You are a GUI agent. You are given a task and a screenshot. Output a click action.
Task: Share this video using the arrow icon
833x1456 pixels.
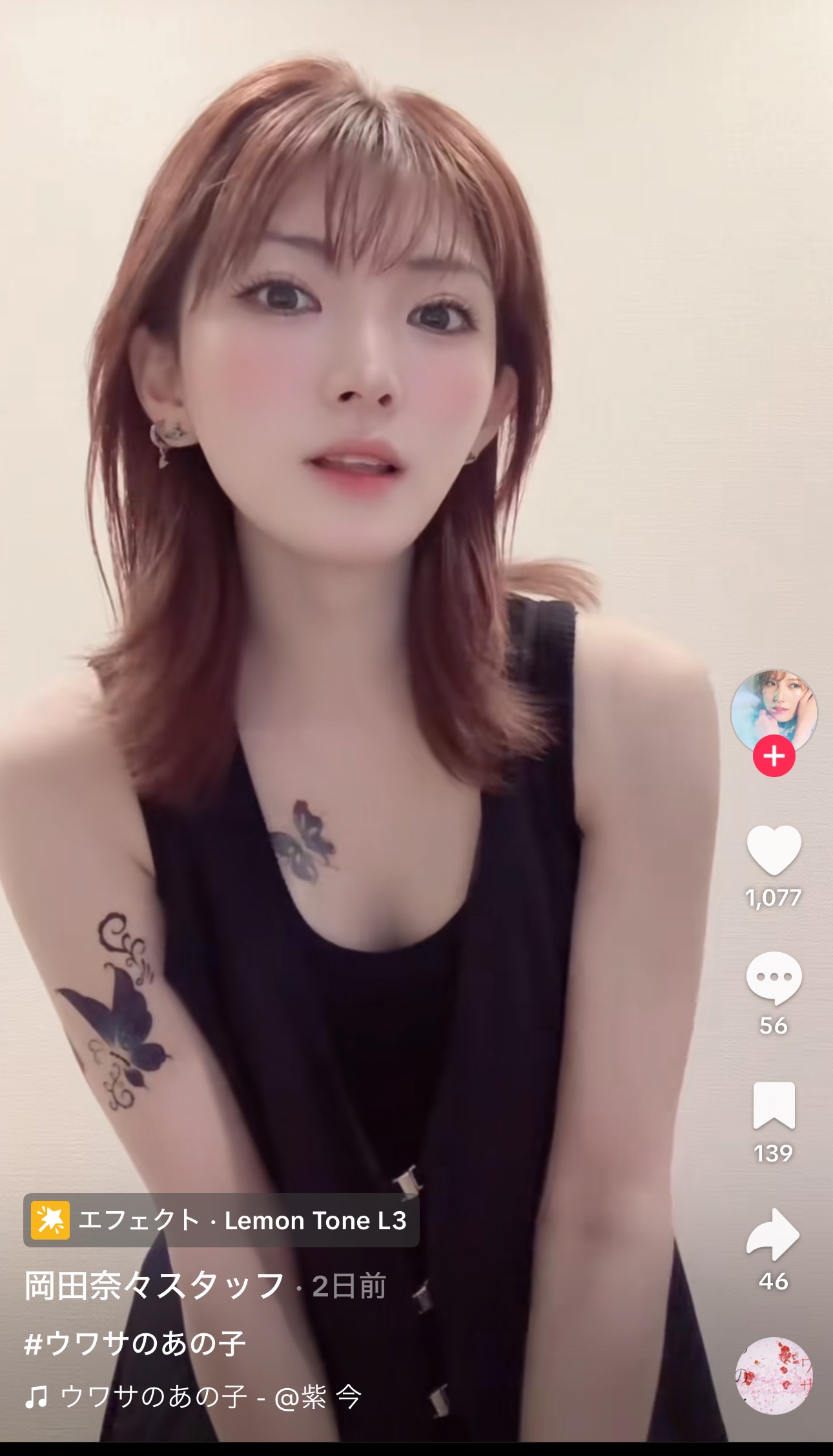click(774, 1234)
